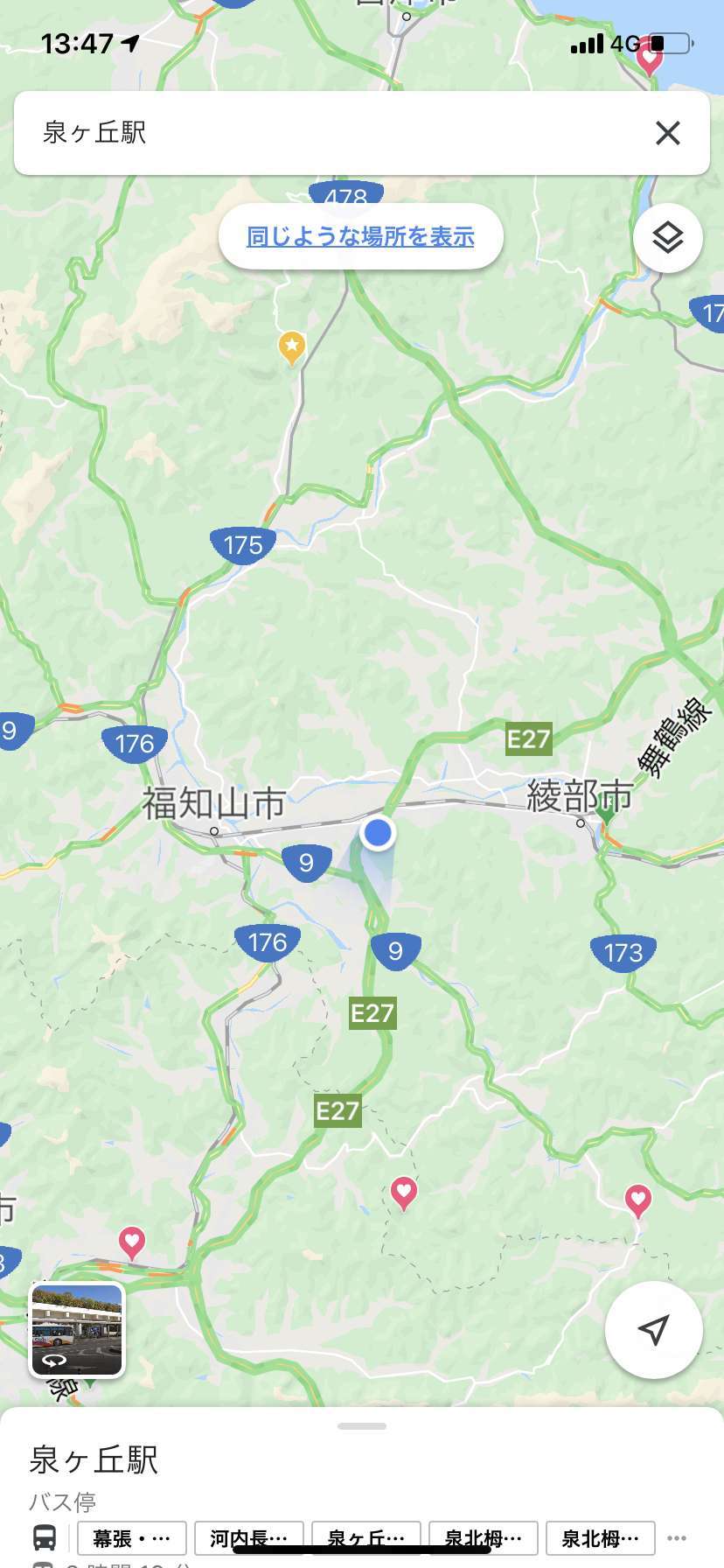The image size is (724, 1568).
Task: Expand the 泉ヶ丘駅 place sheet handle
Action: [x=362, y=1426]
